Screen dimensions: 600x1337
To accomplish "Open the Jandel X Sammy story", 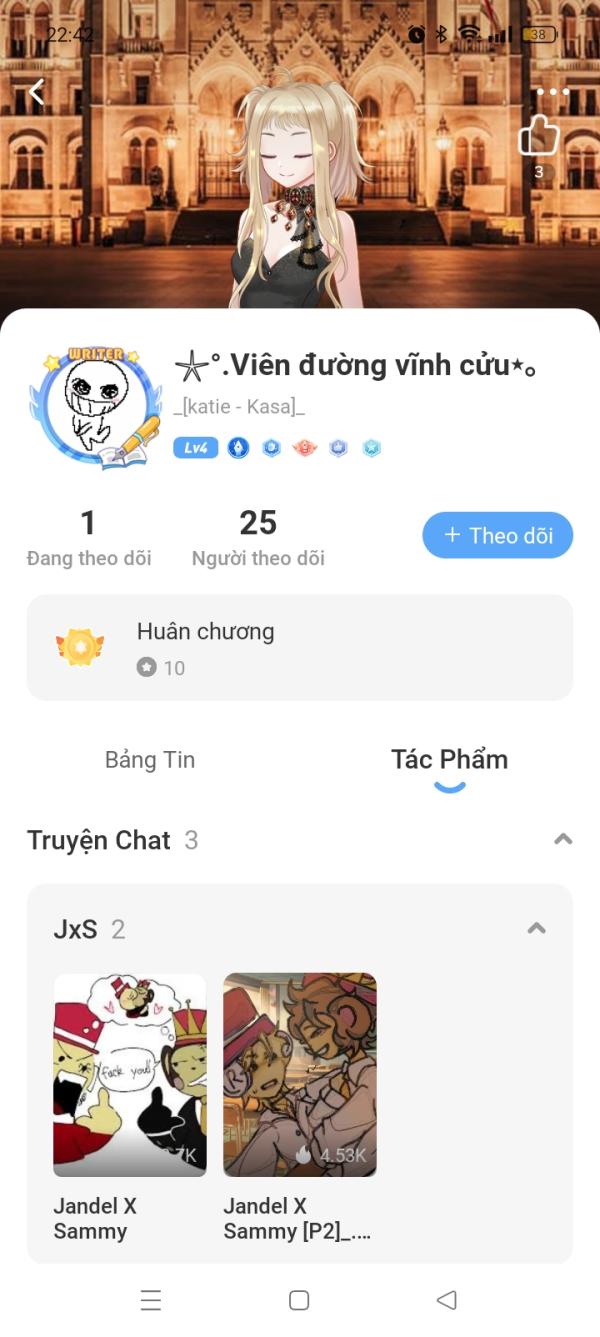I will click(x=130, y=1074).
